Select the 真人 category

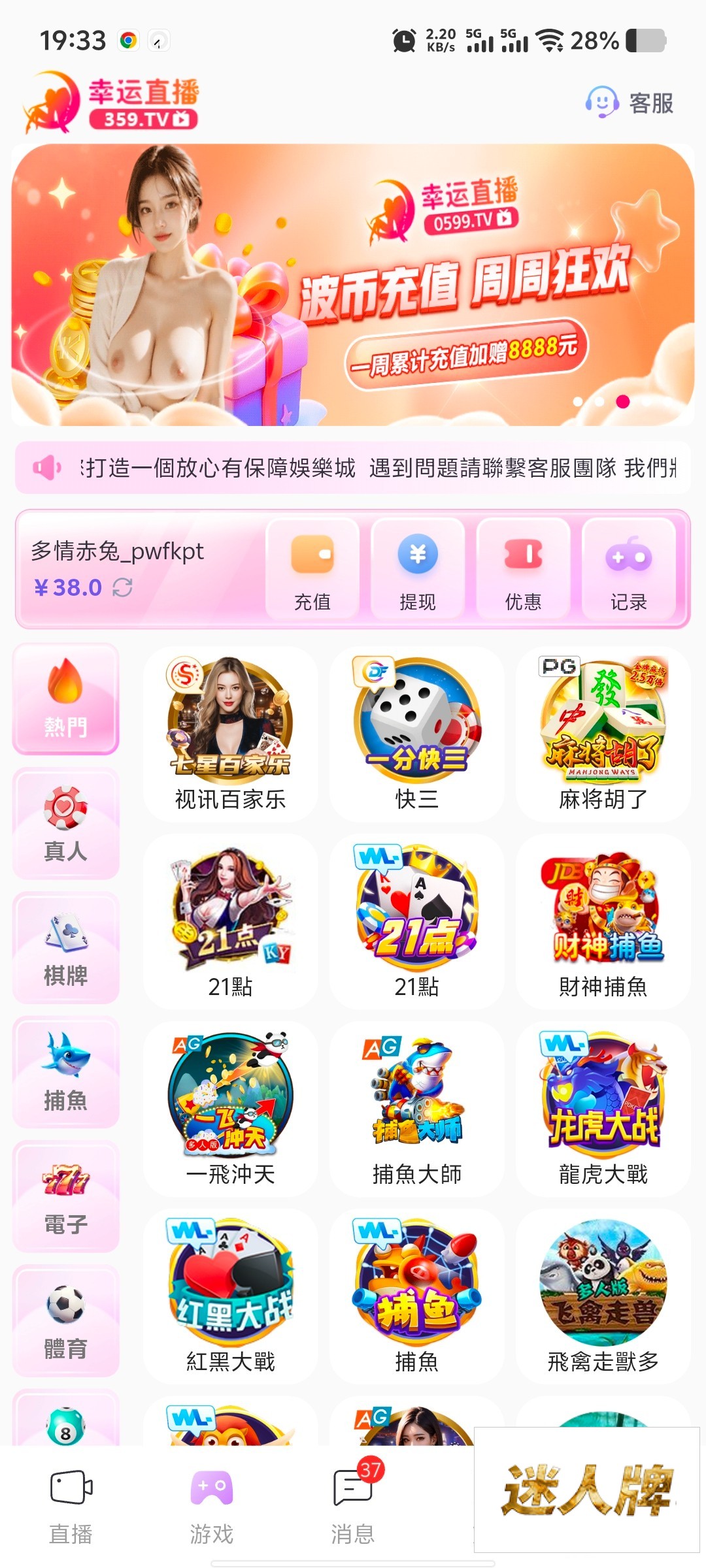[x=65, y=824]
